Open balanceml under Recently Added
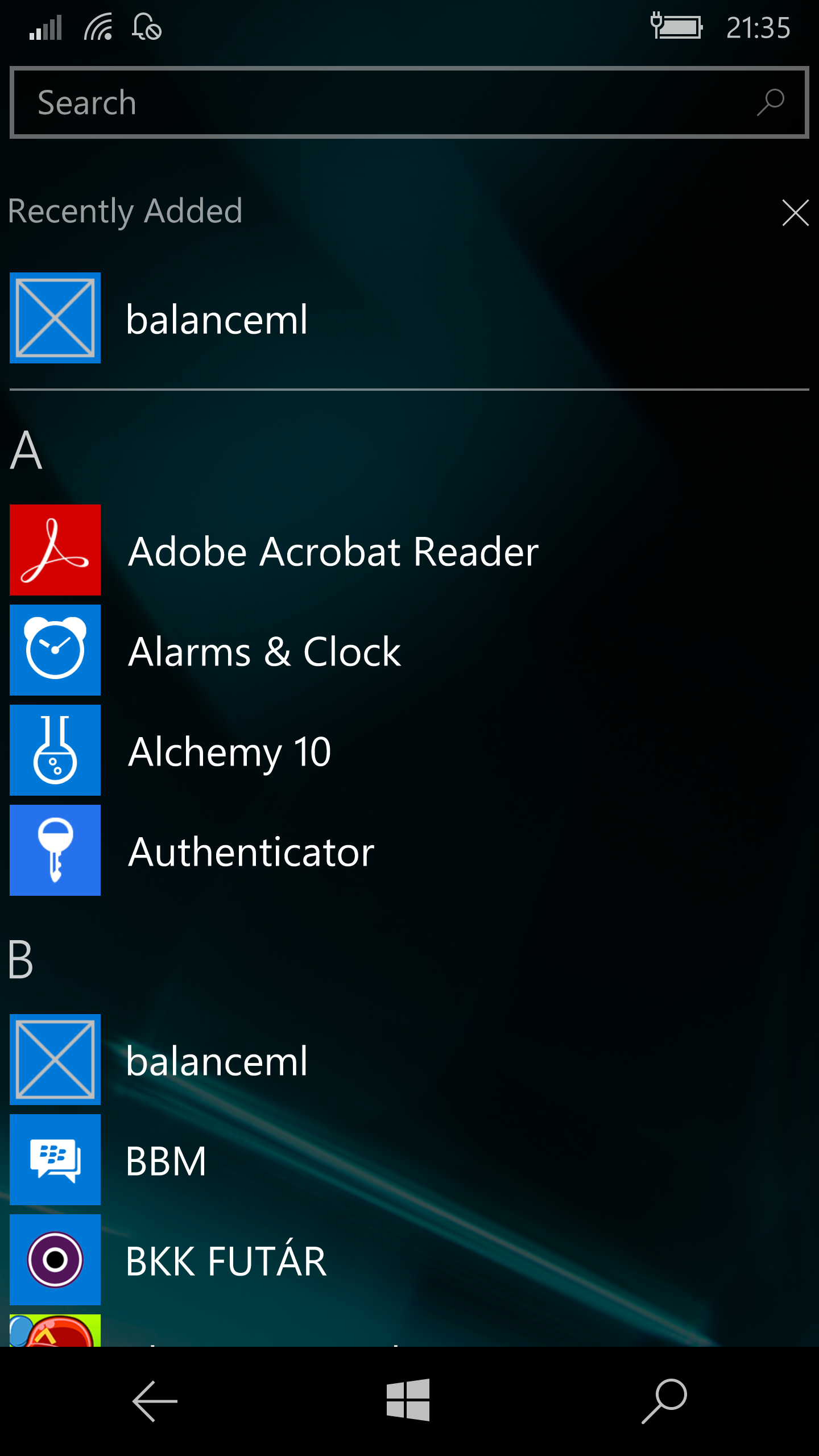Viewport: 819px width, 1456px height. tap(409, 318)
